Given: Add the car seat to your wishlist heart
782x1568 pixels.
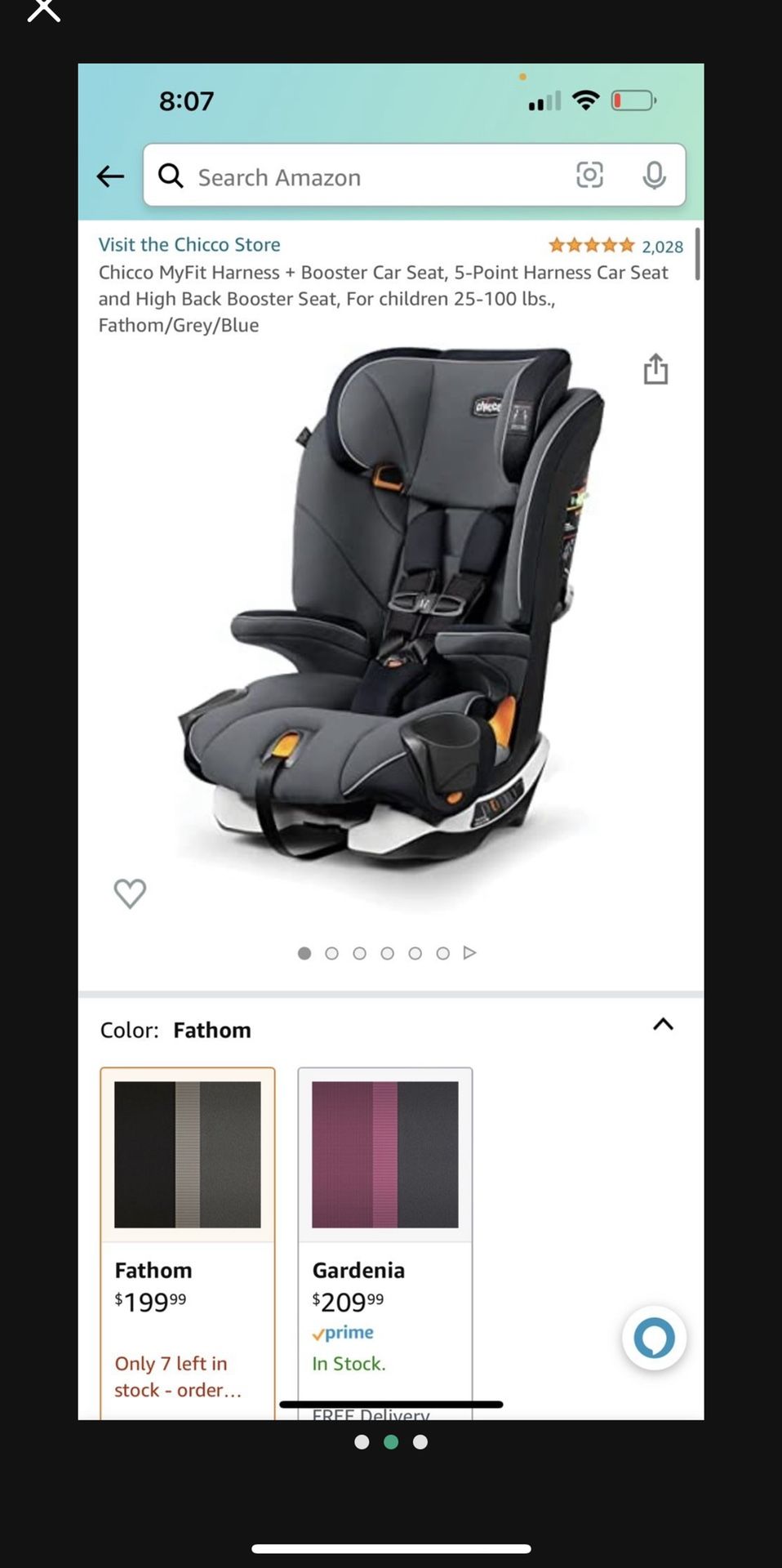Looking at the screenshot, I should [130, 893].
